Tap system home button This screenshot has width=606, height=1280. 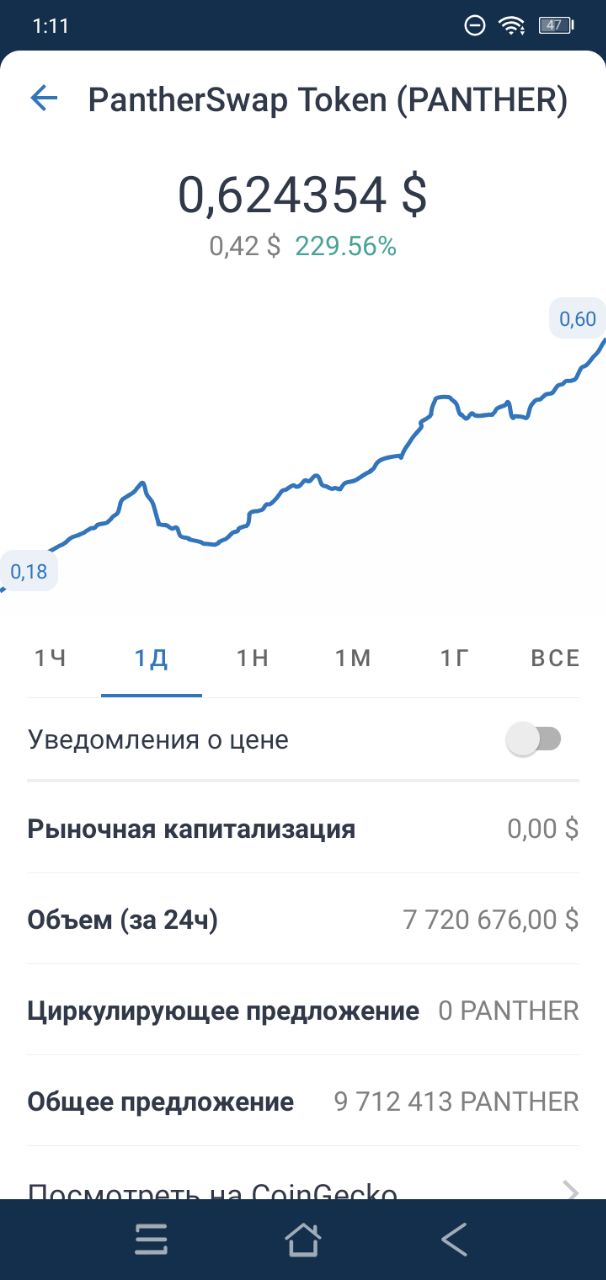(x=303, y=1240)
